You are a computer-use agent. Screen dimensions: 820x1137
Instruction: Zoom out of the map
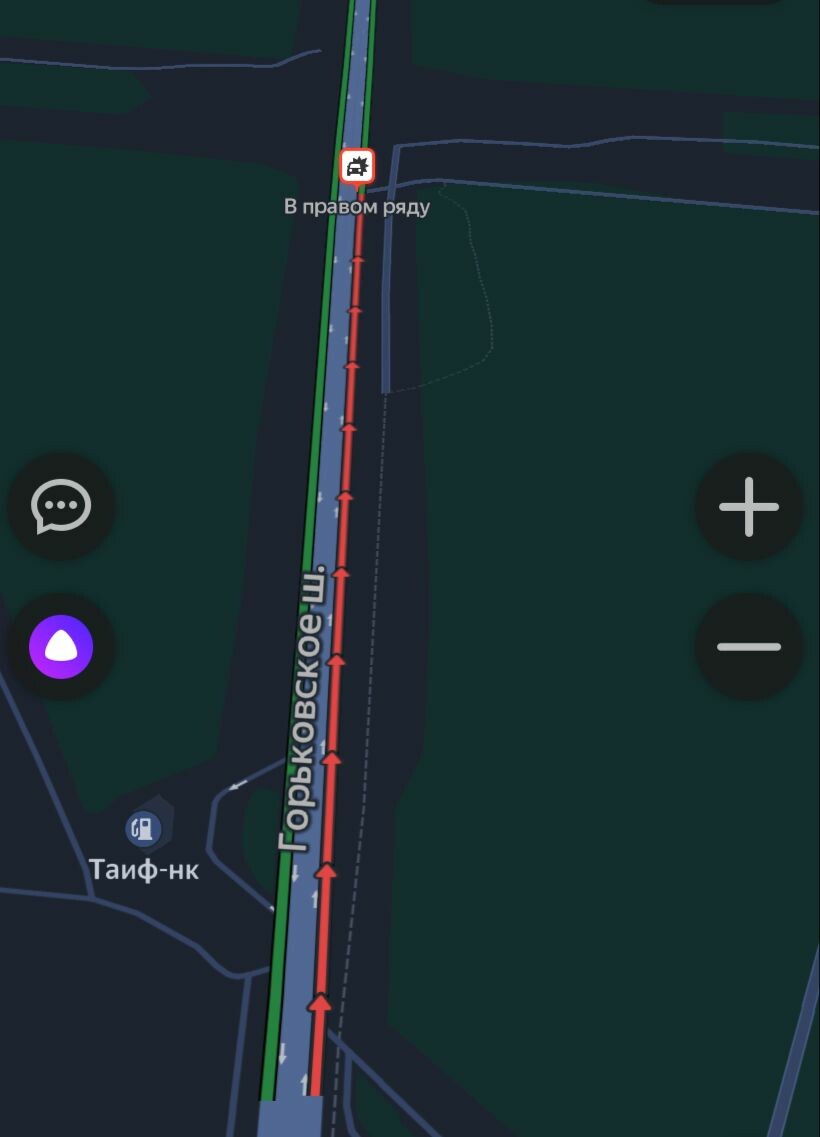coord(749,647)
